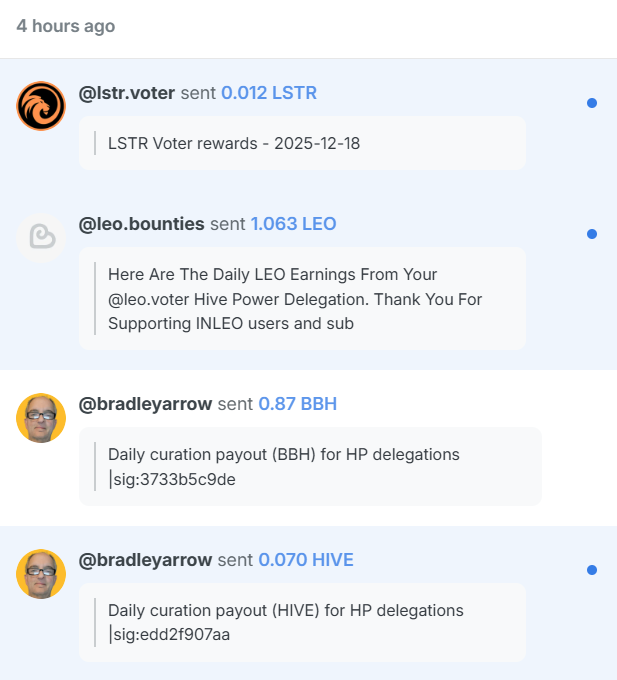Open the Daily LEO Earnings notification
The height and width of the screenshot is (680, 617).
pos(302,298)
